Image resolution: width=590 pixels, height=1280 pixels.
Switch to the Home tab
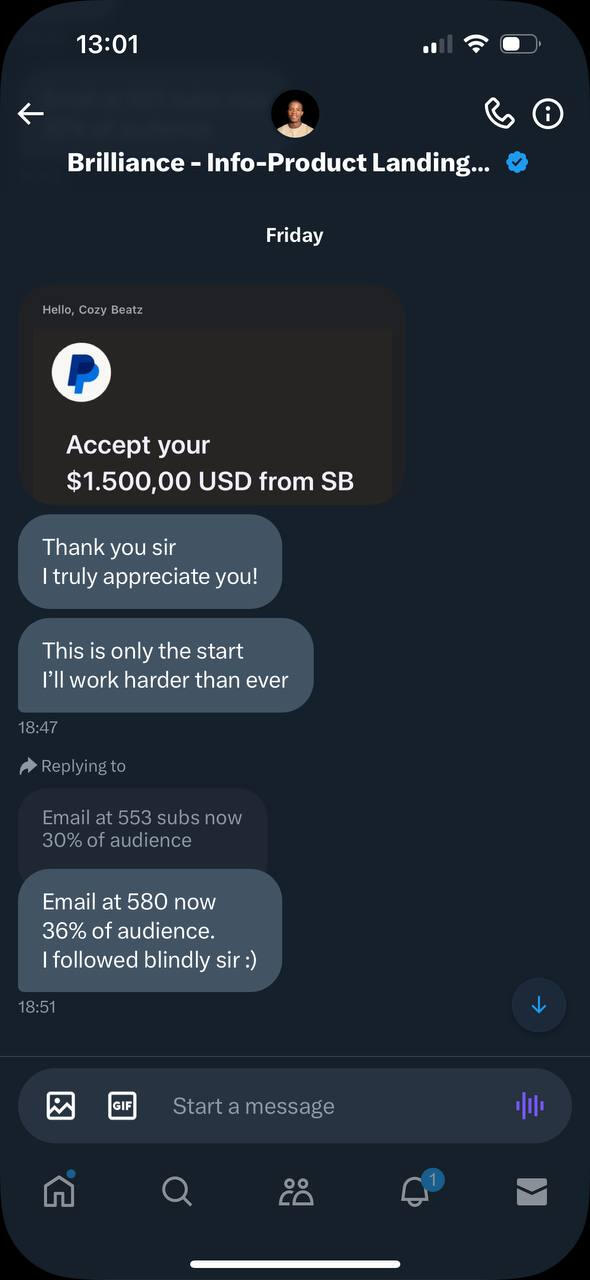point(59,1191)
